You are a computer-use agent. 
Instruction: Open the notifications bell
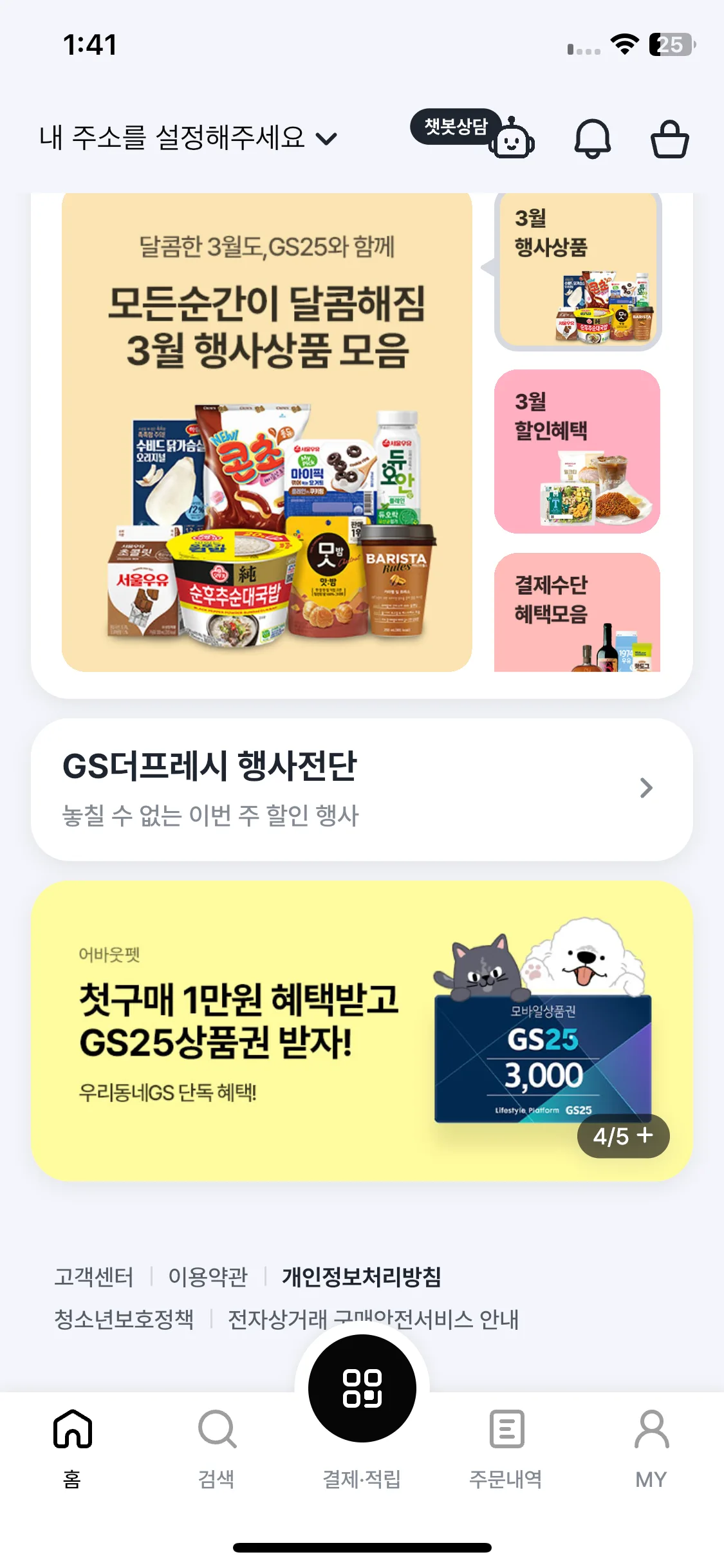(x=592, y=138)
